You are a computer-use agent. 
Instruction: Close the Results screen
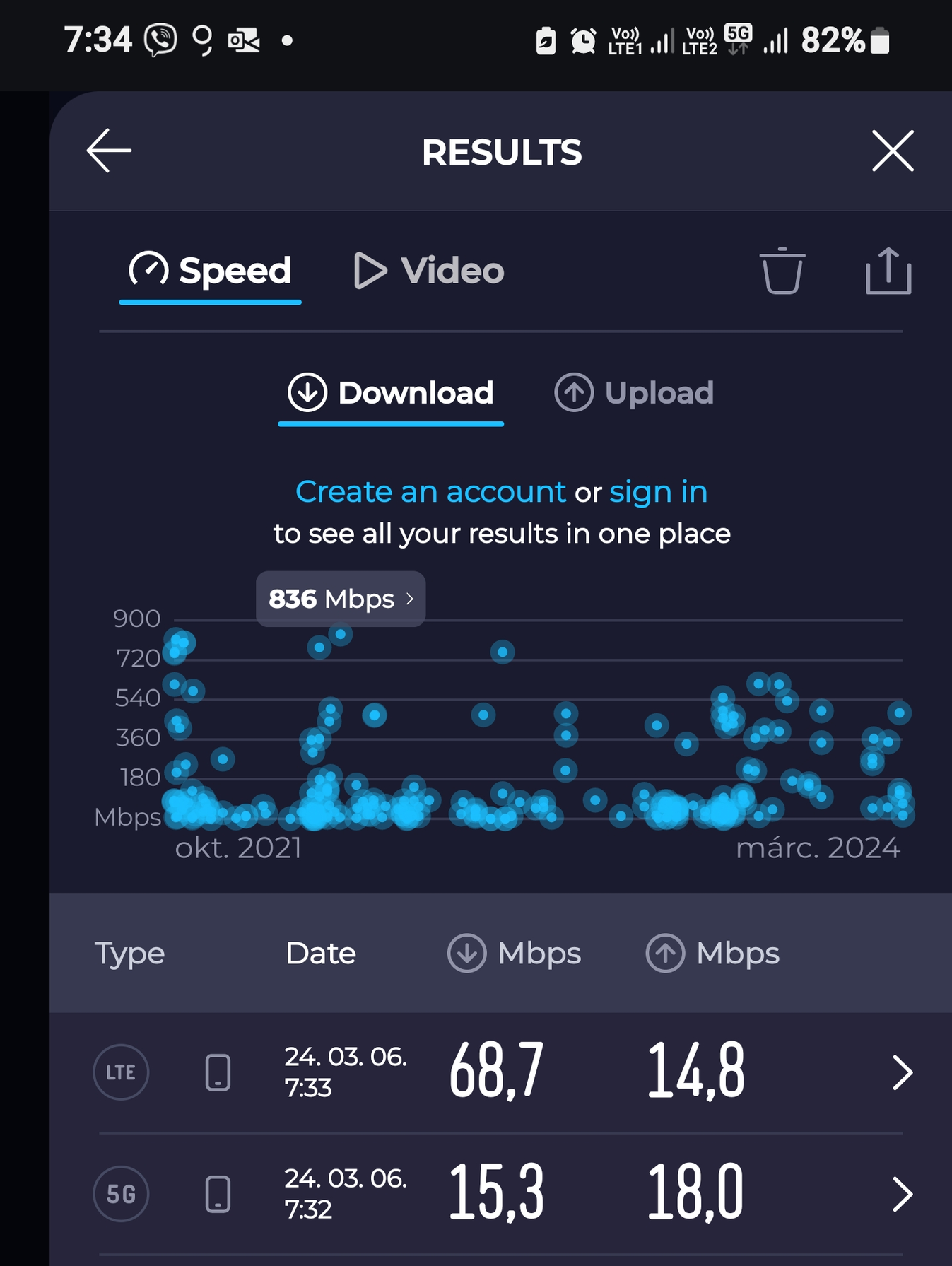[893, 151]
